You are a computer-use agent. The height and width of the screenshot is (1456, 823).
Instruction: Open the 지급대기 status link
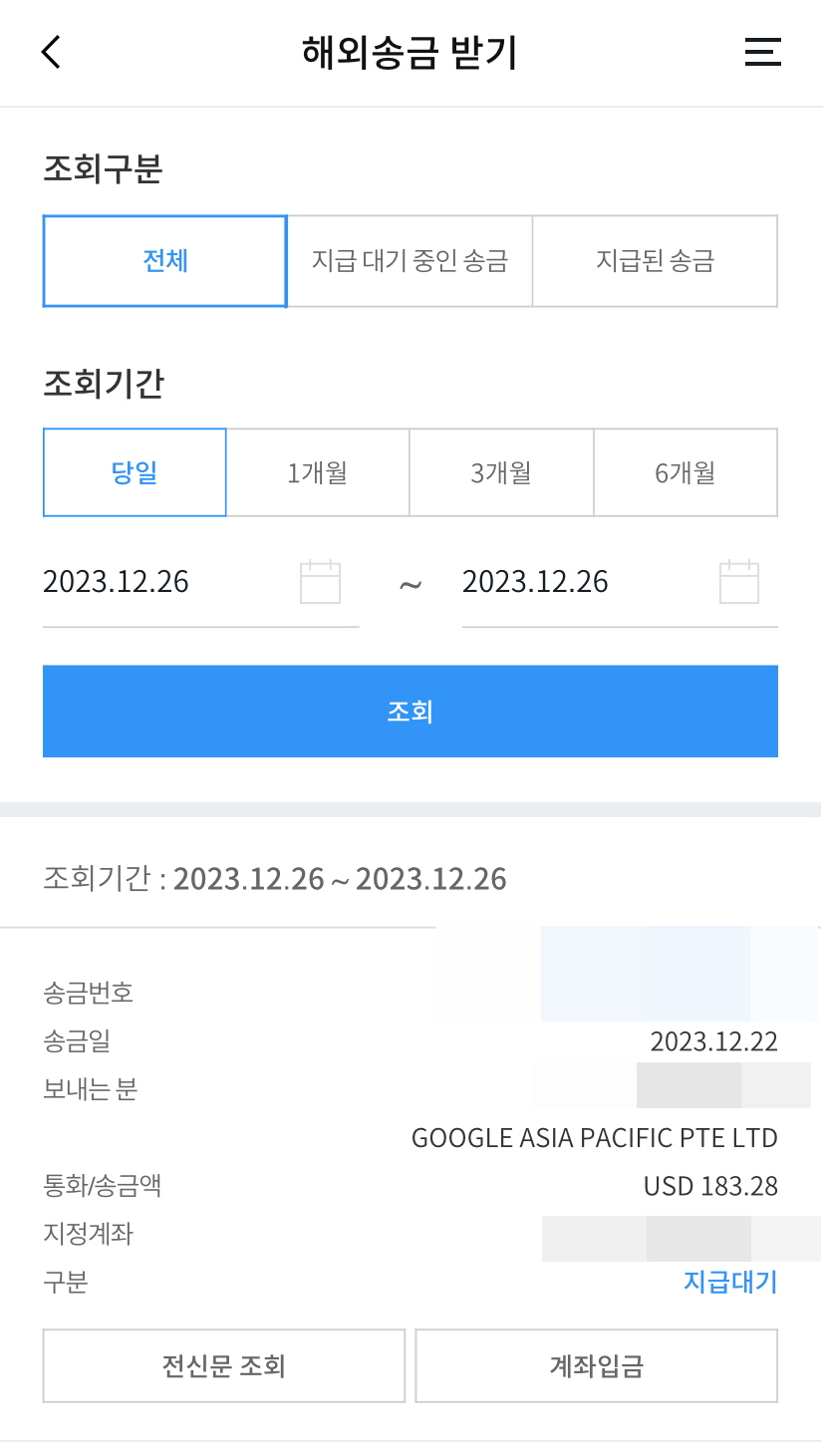point(730,1283)
